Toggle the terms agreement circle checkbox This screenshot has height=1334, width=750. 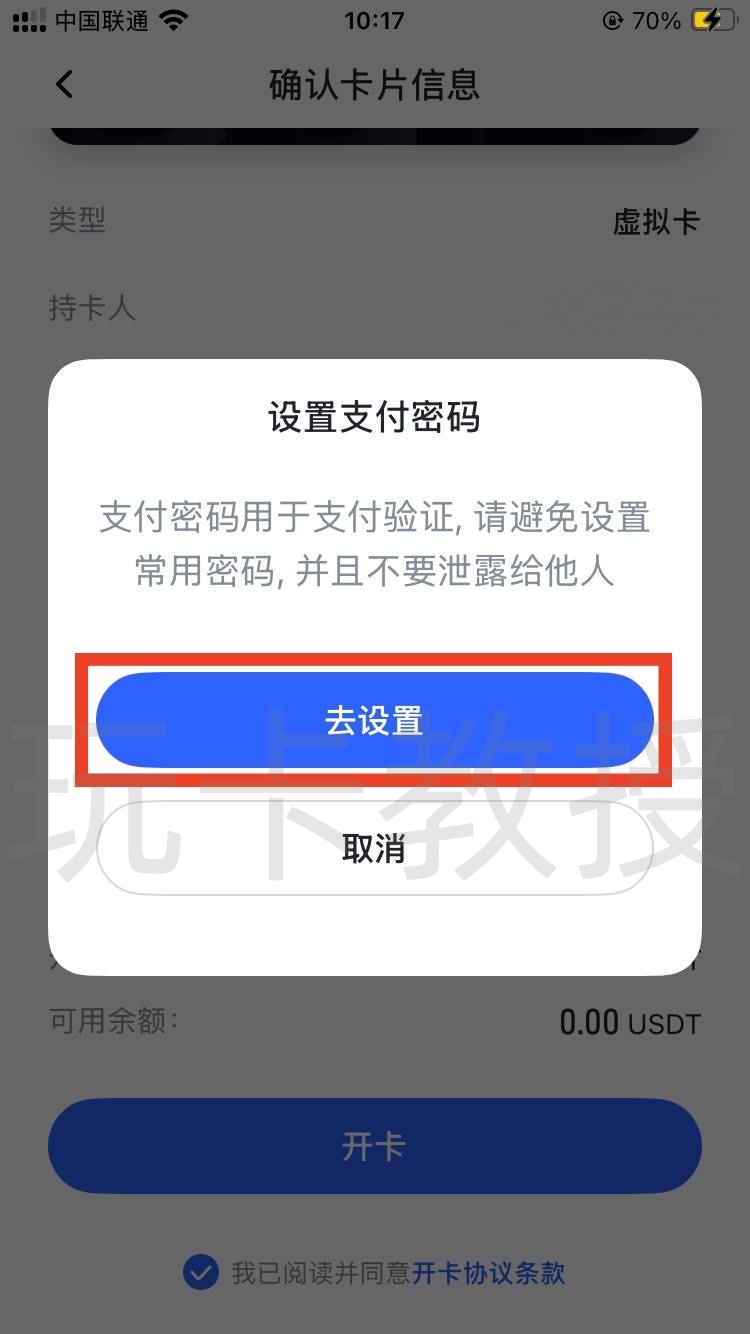[x=200, y=1272]
